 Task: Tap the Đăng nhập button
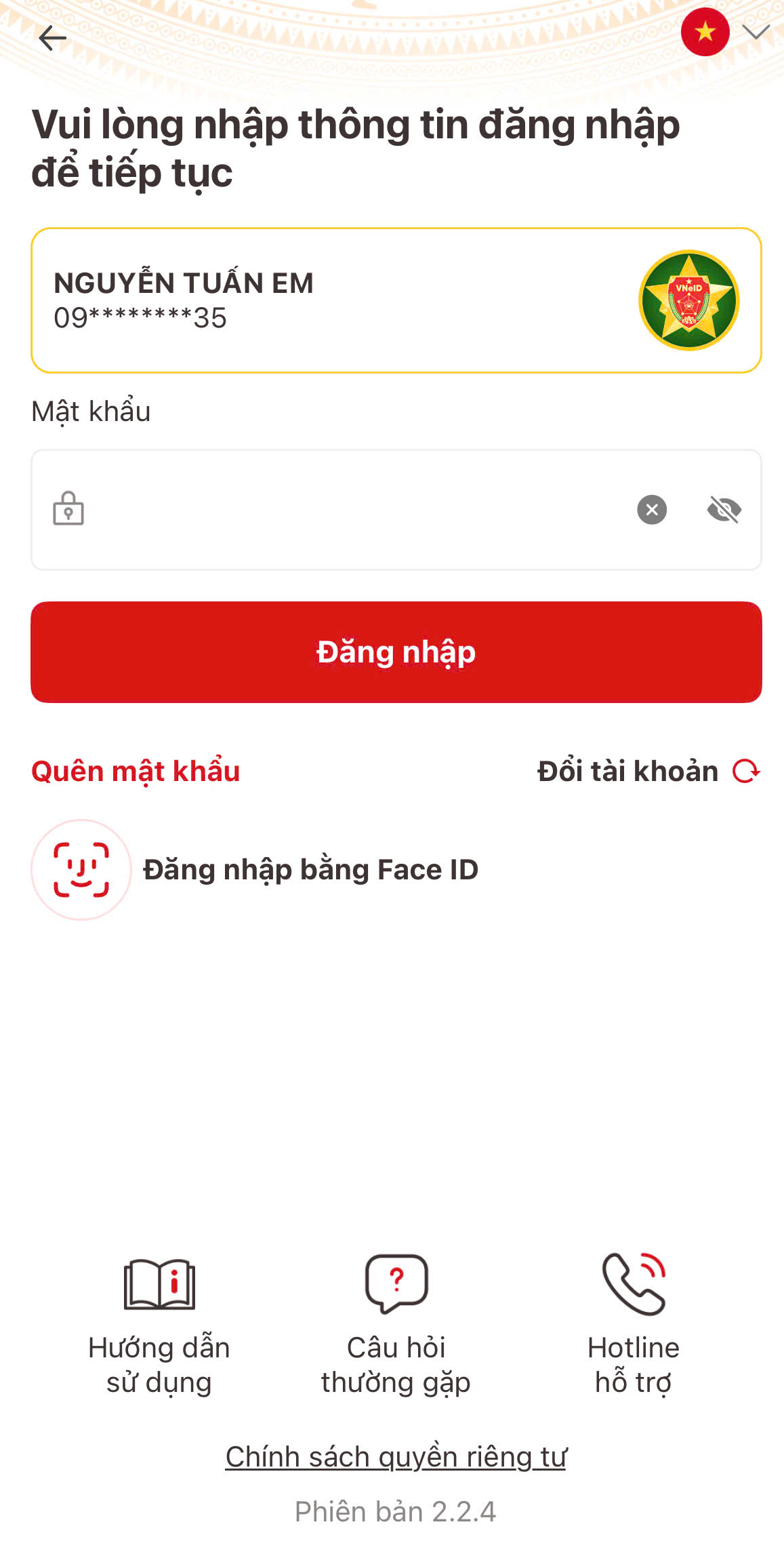(396, 652)
